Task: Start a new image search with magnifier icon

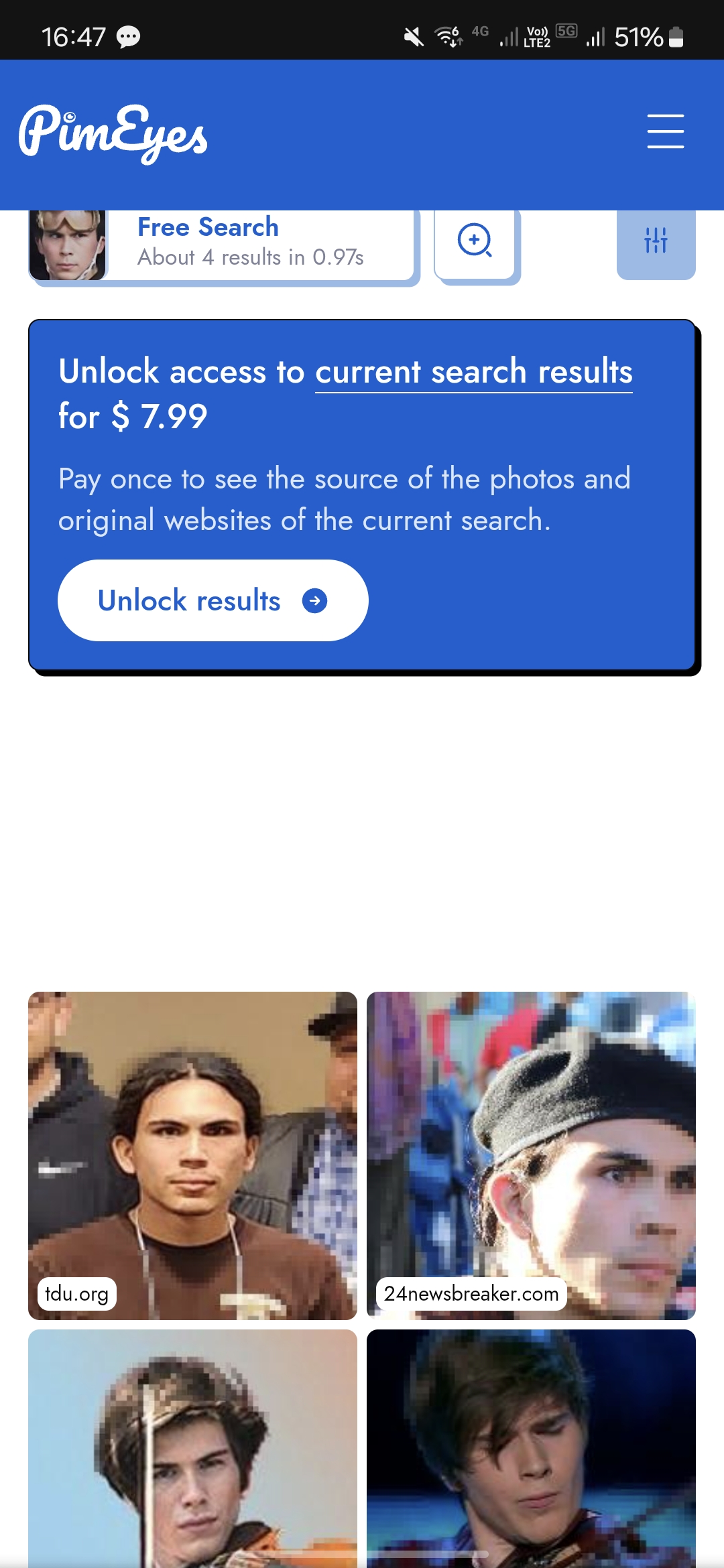Action: (475, 244)
